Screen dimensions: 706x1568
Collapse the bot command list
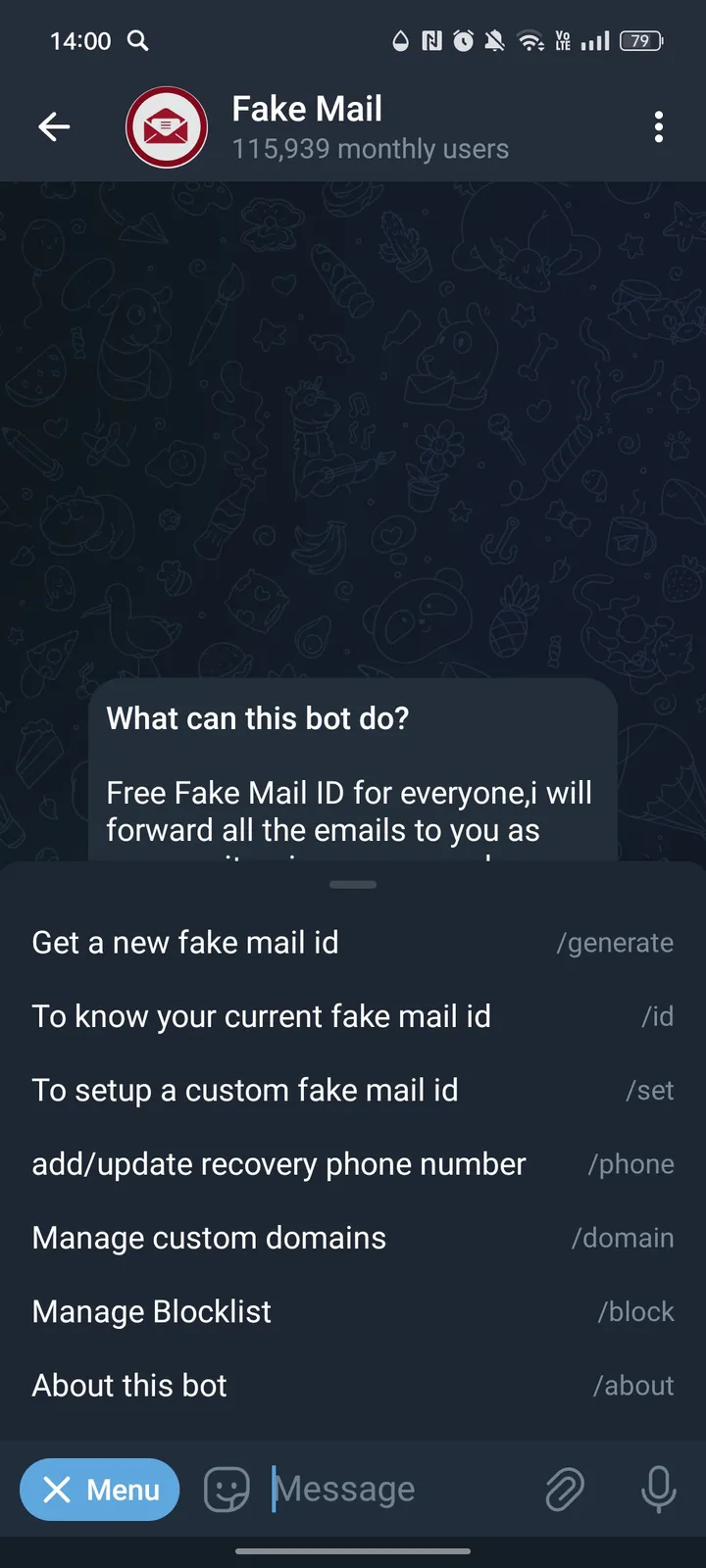(x=352, y=884)
